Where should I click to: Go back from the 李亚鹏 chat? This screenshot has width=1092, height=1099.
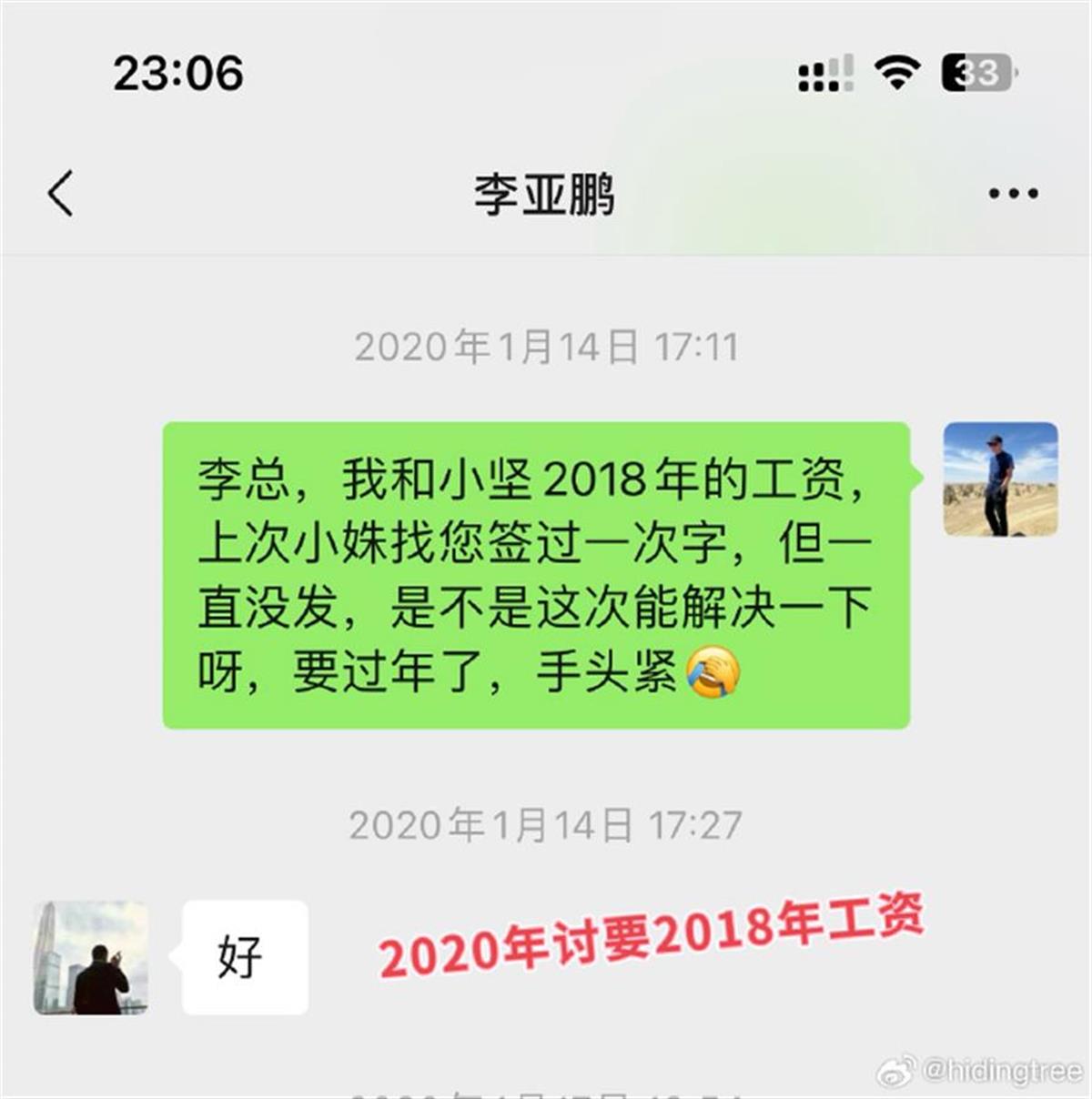point(61,193)
